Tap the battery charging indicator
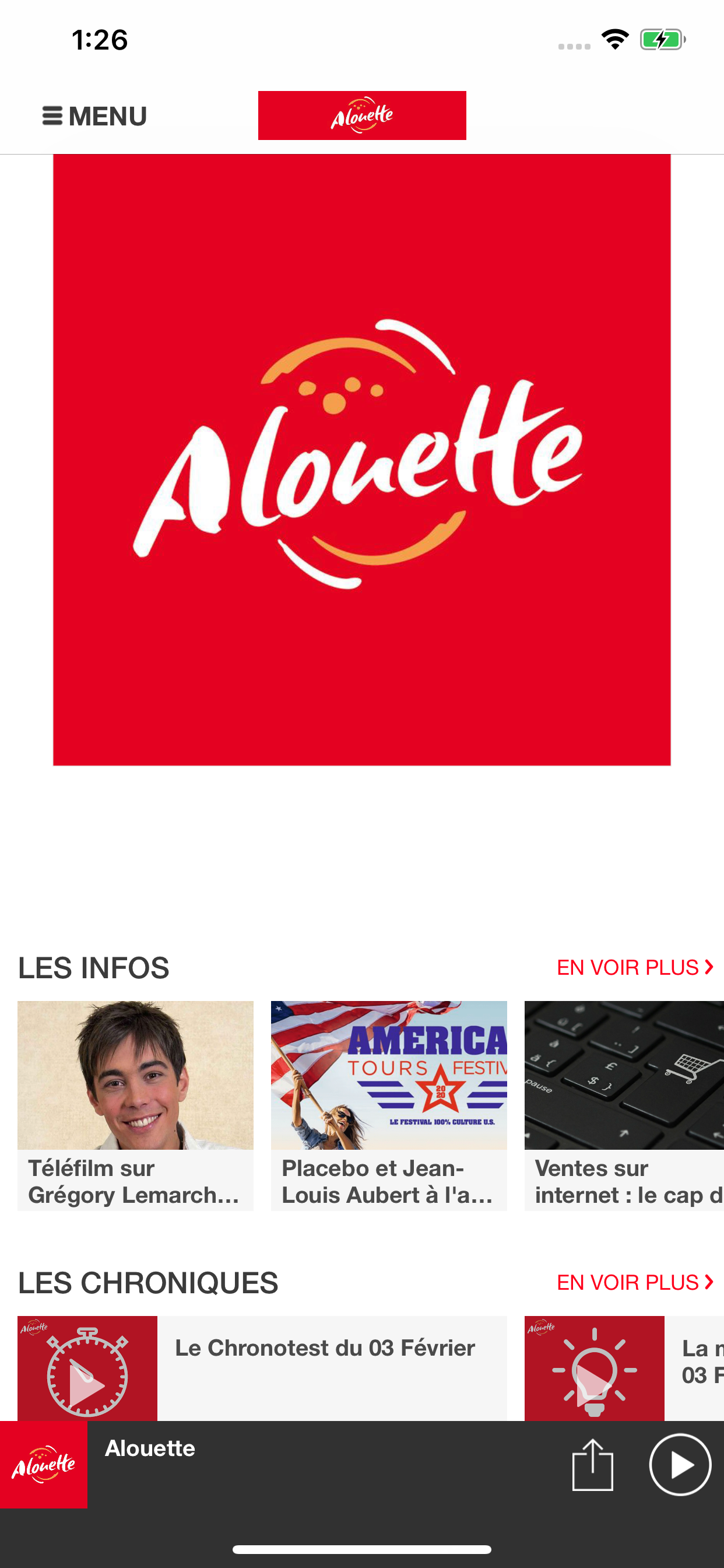724x1568 pixels. 660,40
